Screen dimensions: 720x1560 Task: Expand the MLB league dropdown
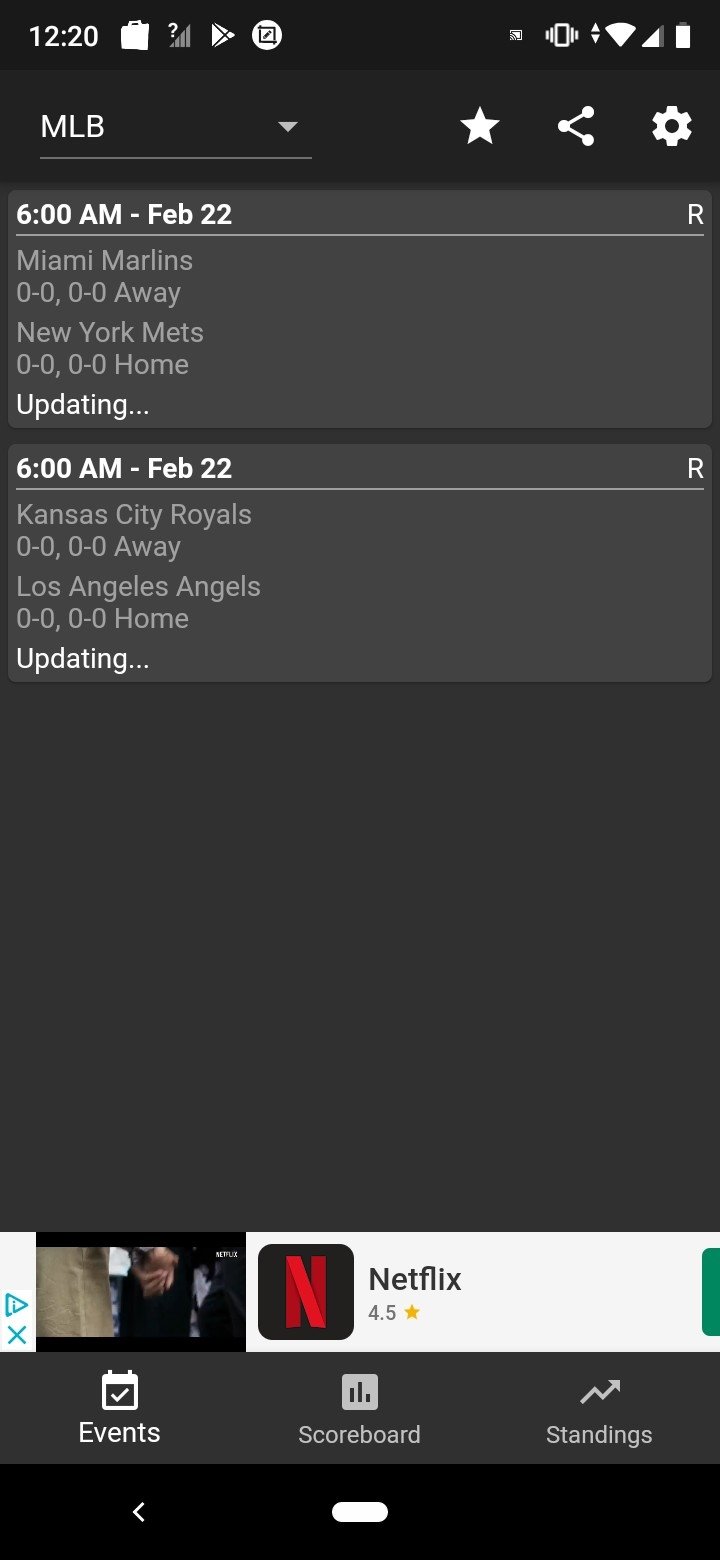click(175, 127)
